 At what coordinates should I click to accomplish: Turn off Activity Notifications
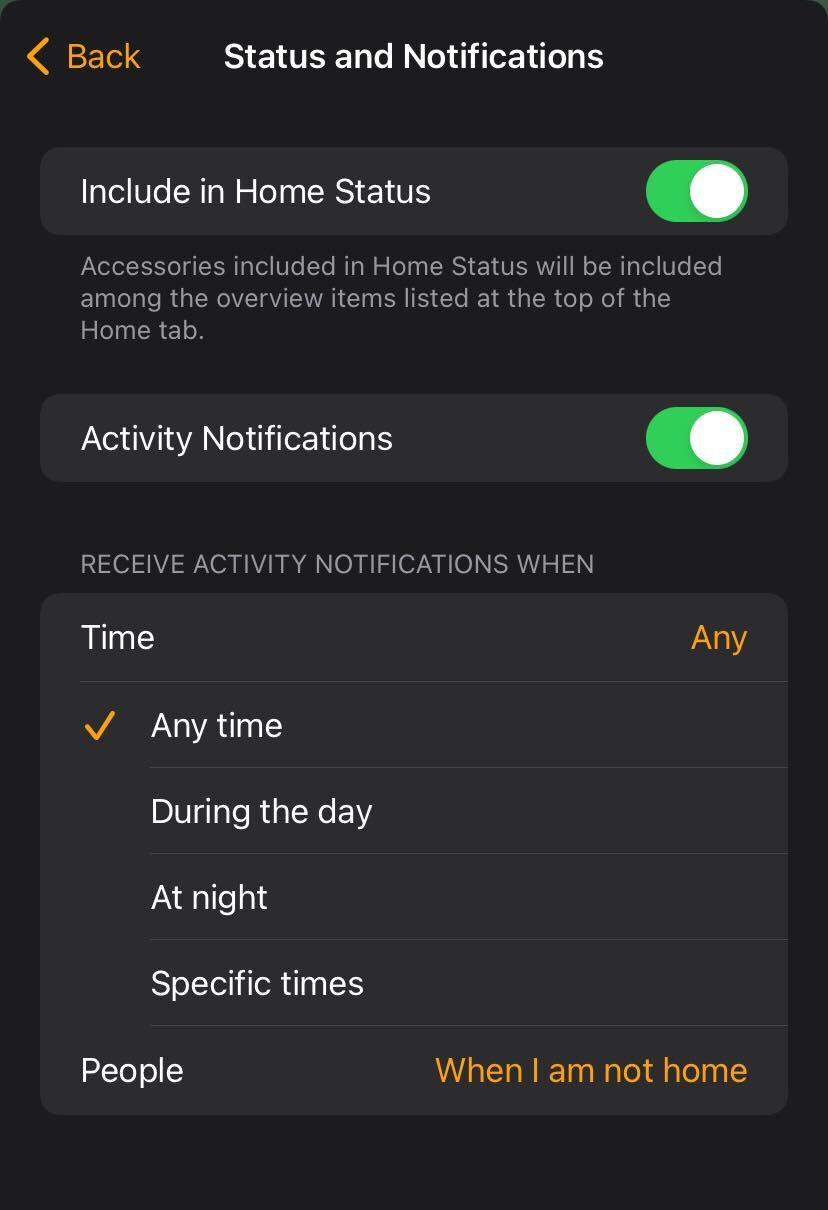tap(696, 438)
